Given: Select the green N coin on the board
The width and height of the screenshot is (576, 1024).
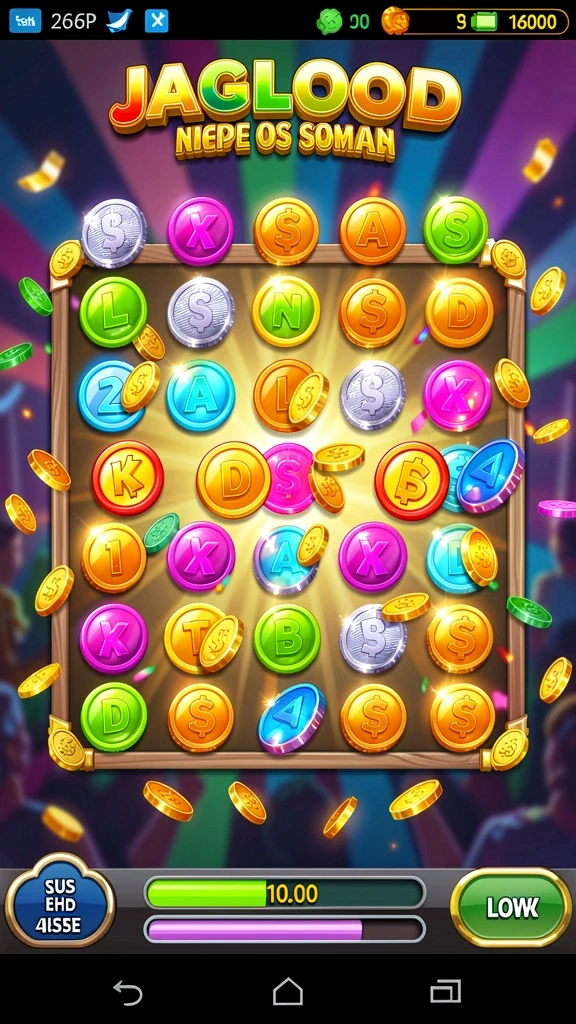Looking at the screenshot, I should (286, 312).
